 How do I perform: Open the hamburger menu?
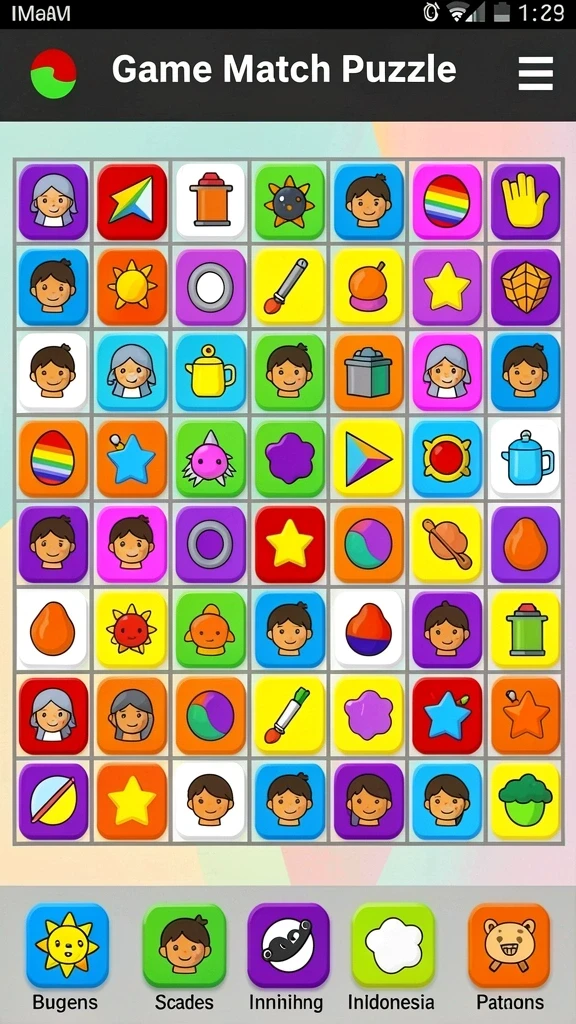536,72
